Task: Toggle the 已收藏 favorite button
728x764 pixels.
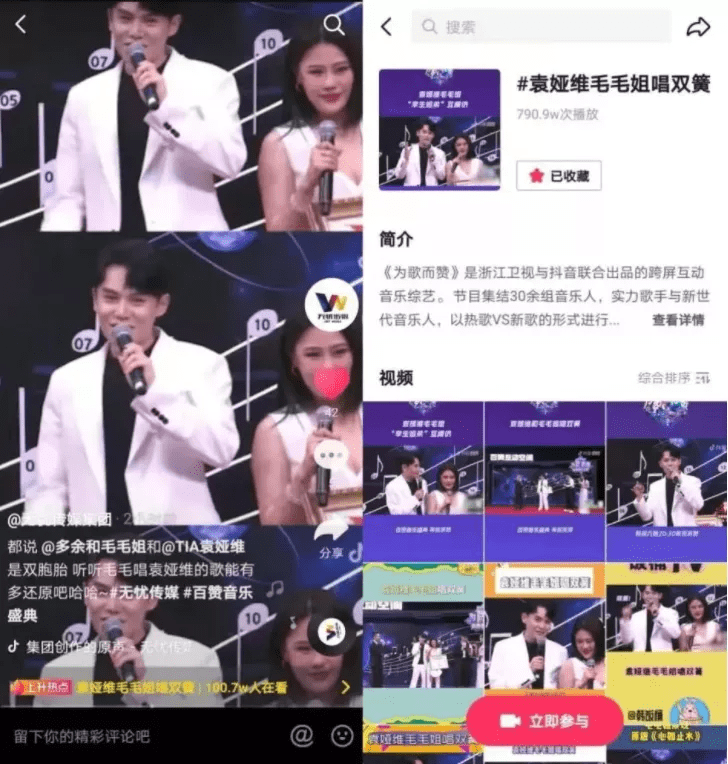Action: click(x=558, y=176)
